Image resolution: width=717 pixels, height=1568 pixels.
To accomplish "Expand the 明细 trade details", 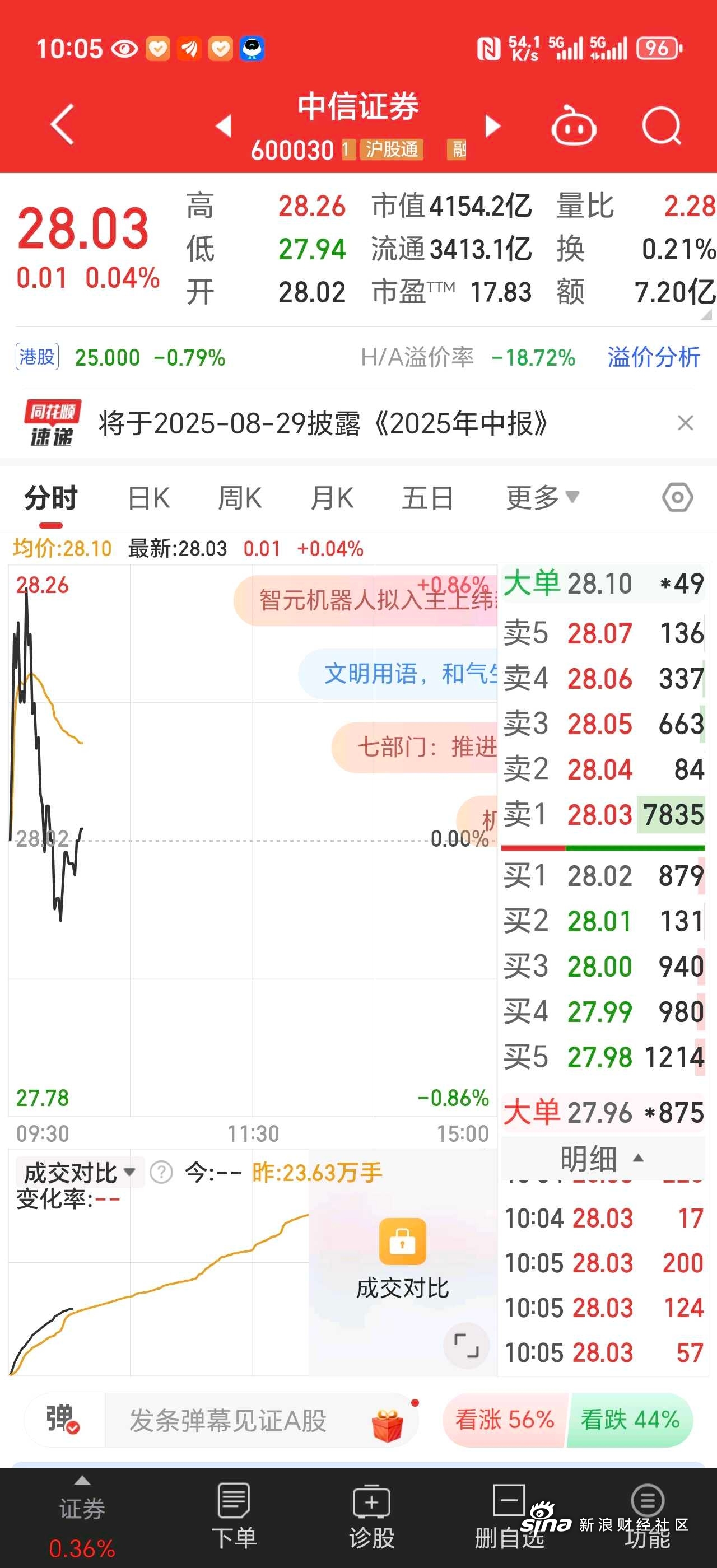I will pyautogui.click(x=603, y=1158).
